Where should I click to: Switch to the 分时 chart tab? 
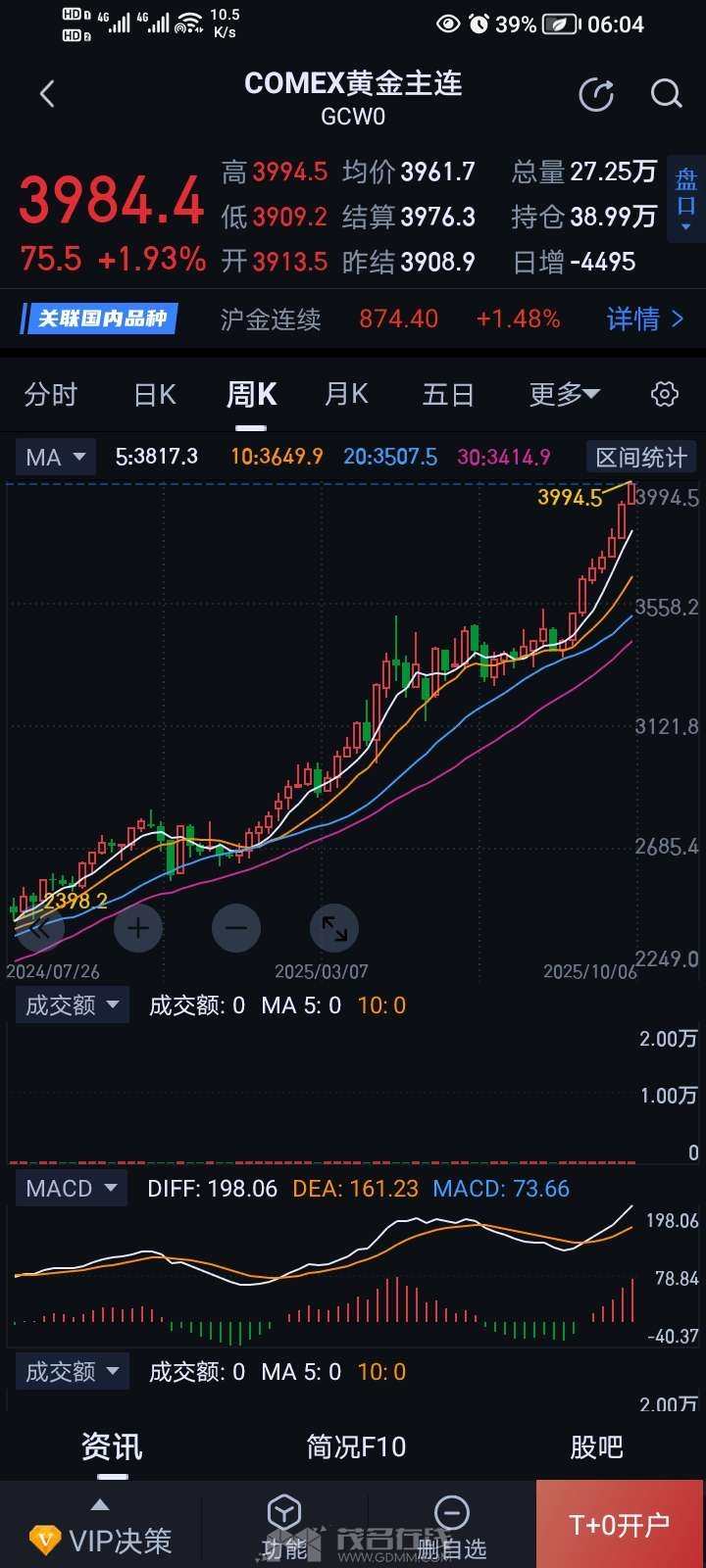coord(51,394)
